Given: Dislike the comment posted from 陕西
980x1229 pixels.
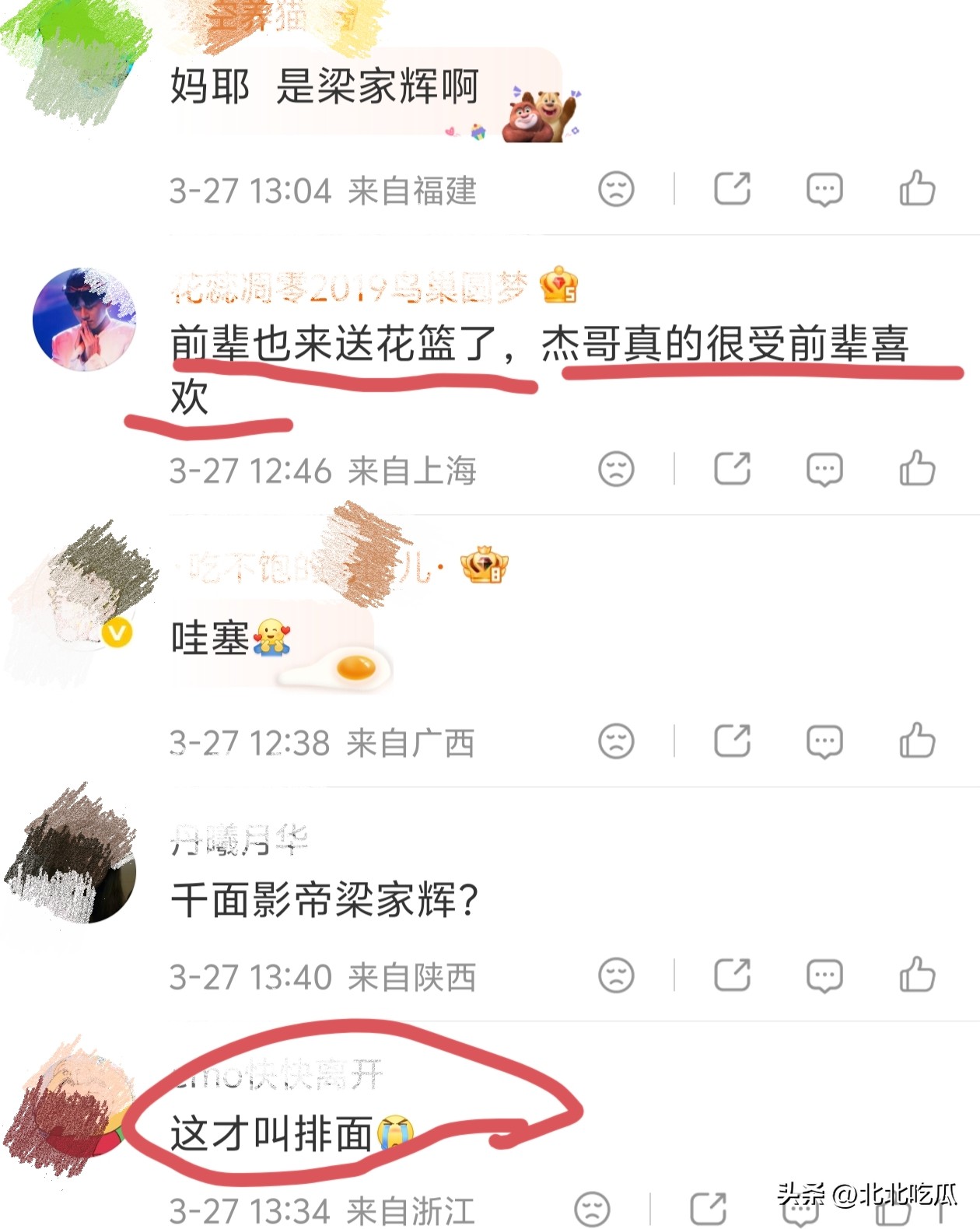Looking at the screenshot, I should pyautogui.click(x=616, y=975).
